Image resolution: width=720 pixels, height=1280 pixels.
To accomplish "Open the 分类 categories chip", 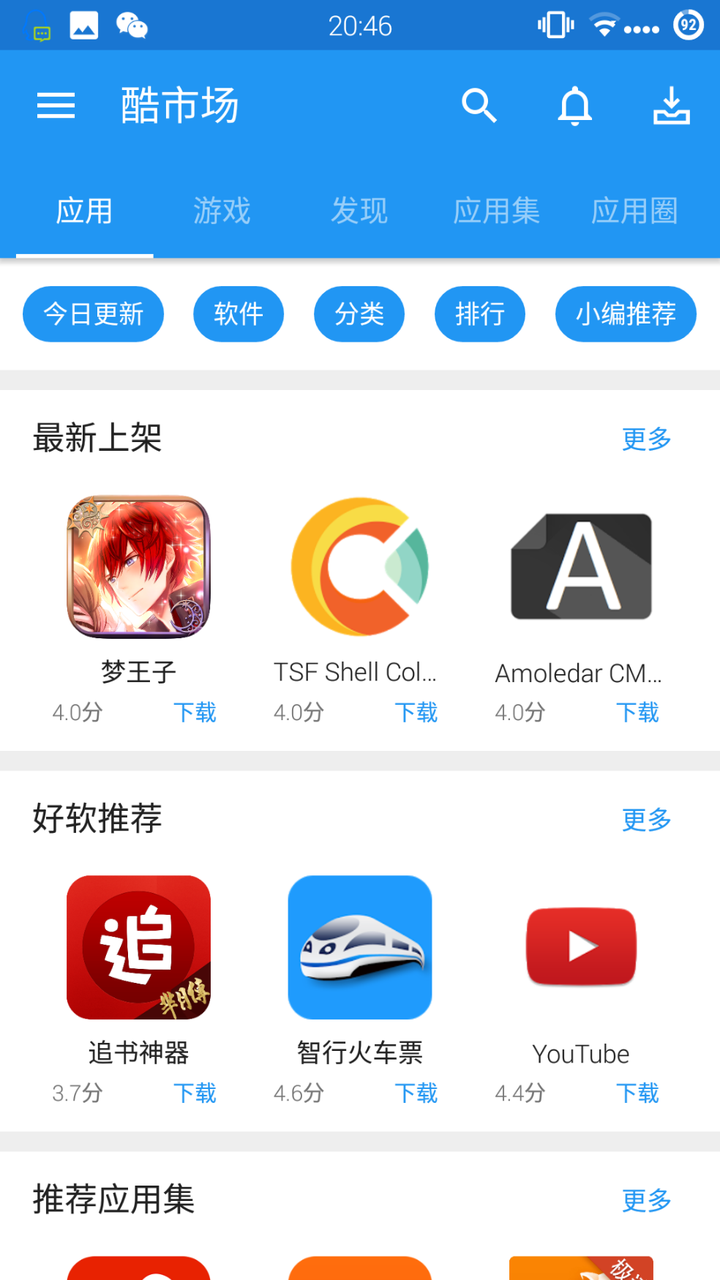I will [359, 314].
